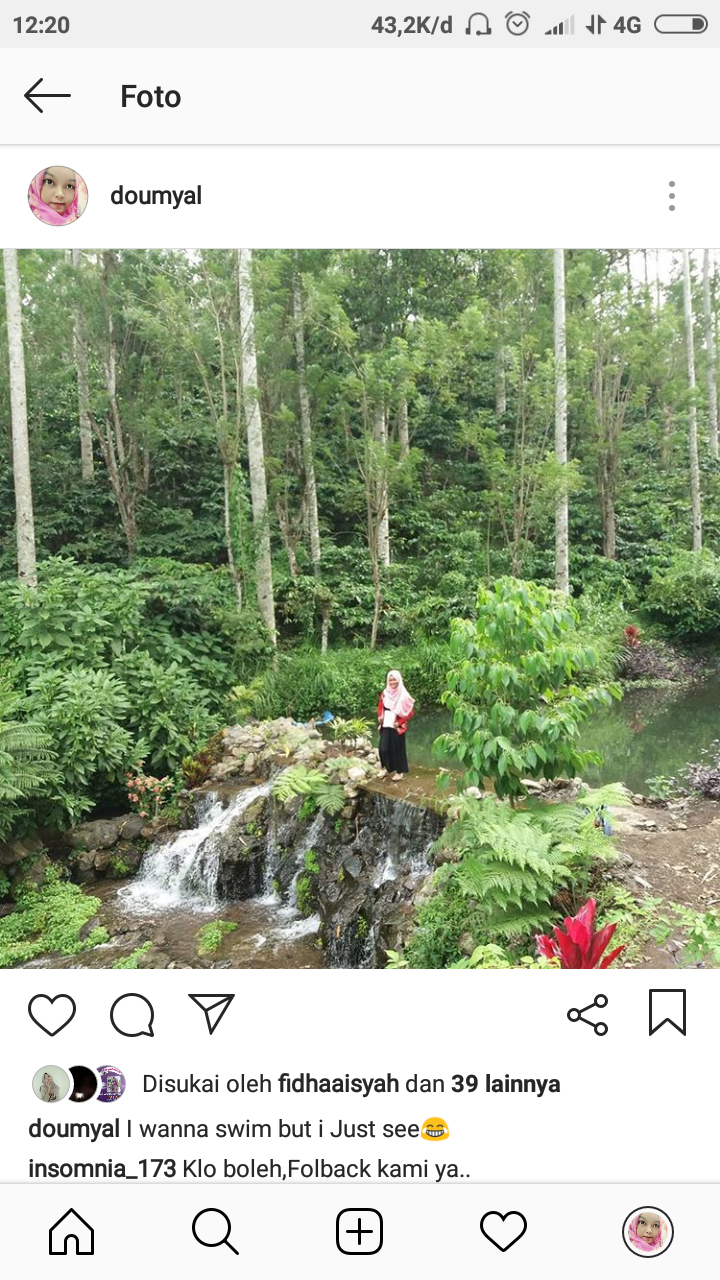View the 39 lainnya likes list
This screenshot has height=1280, width=720.
505,1084
